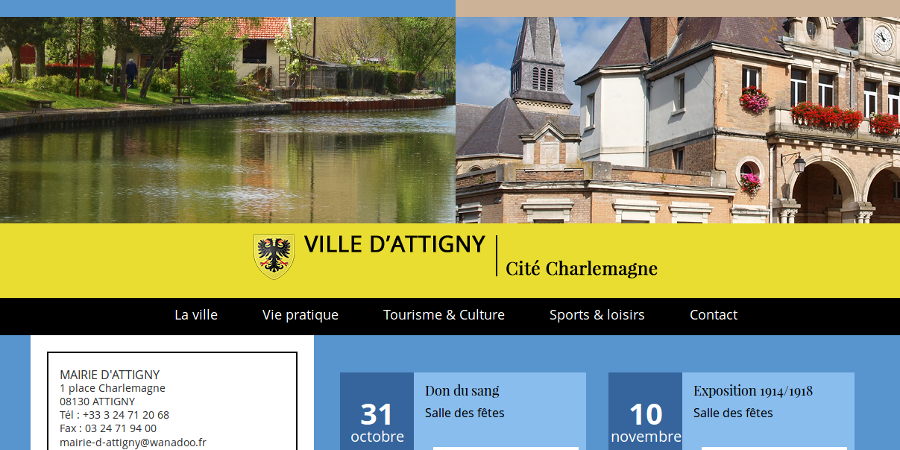Image resolution: width=900 pixels, height=450 pixels.
Task: Open the Vie pratique menu
Action: pos(300,315)
